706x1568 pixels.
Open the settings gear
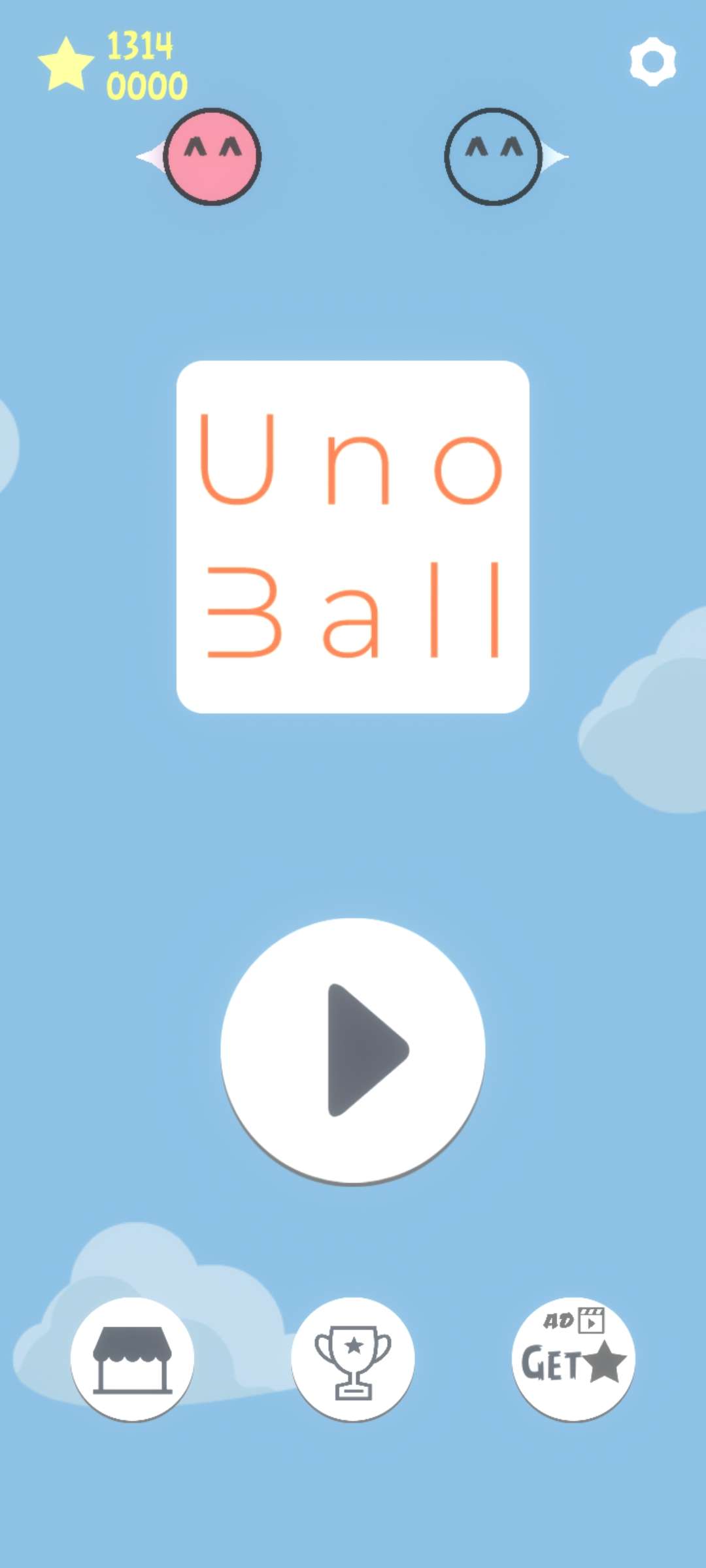(x=652, y=62)
